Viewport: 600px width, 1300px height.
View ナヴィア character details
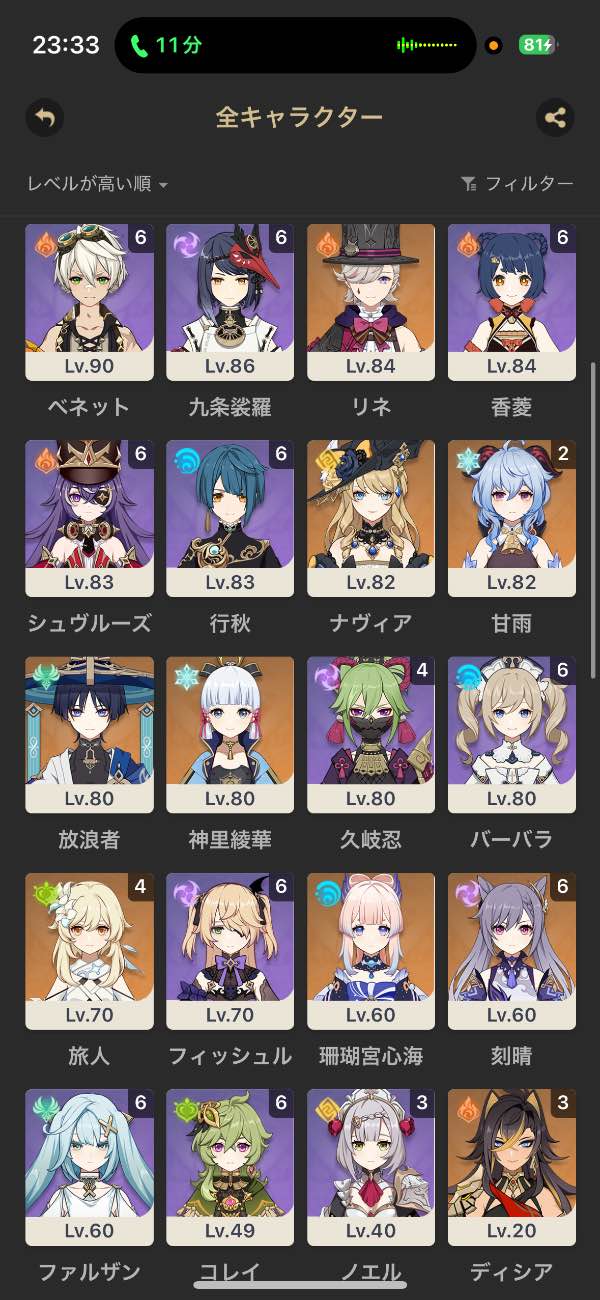click(371, 518)
